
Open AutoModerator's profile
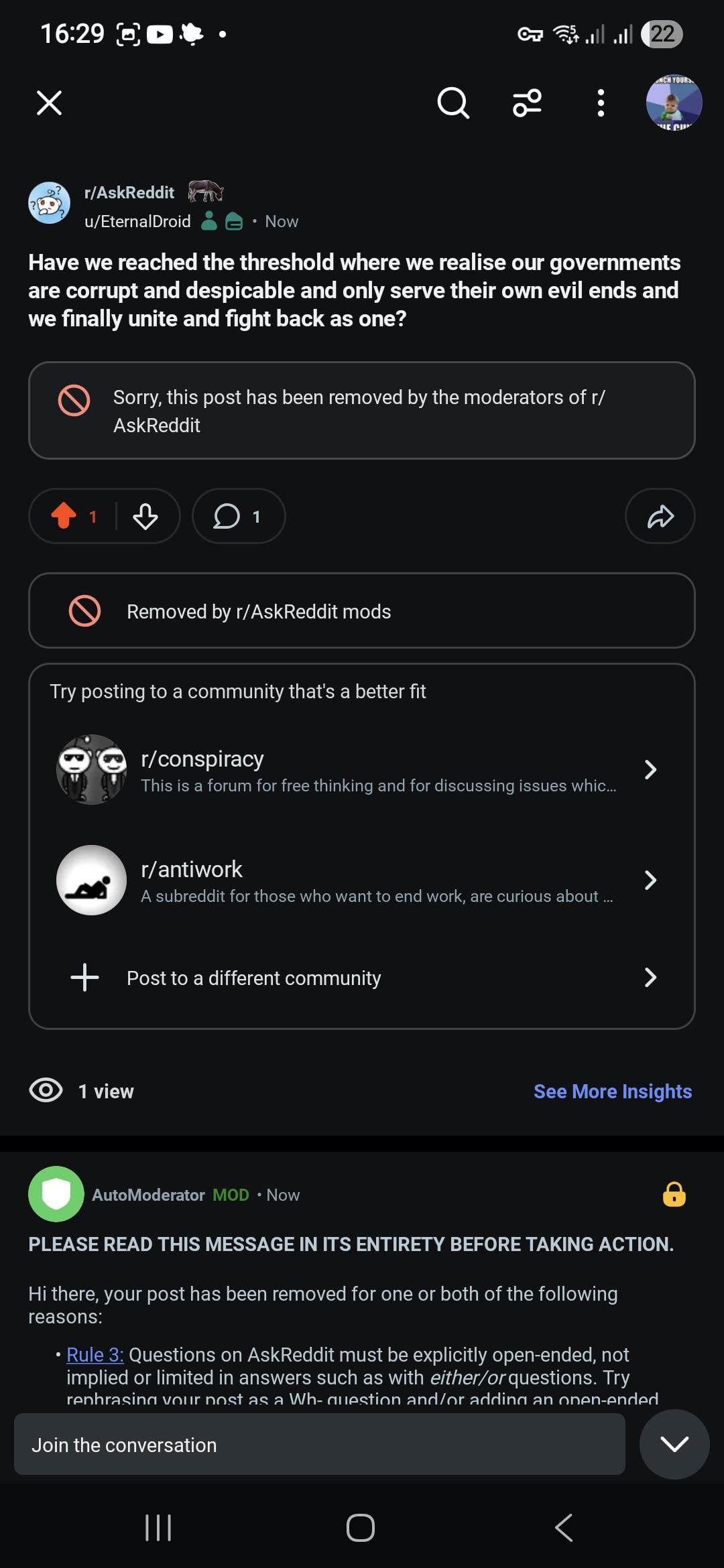(x=148, y=1195)
